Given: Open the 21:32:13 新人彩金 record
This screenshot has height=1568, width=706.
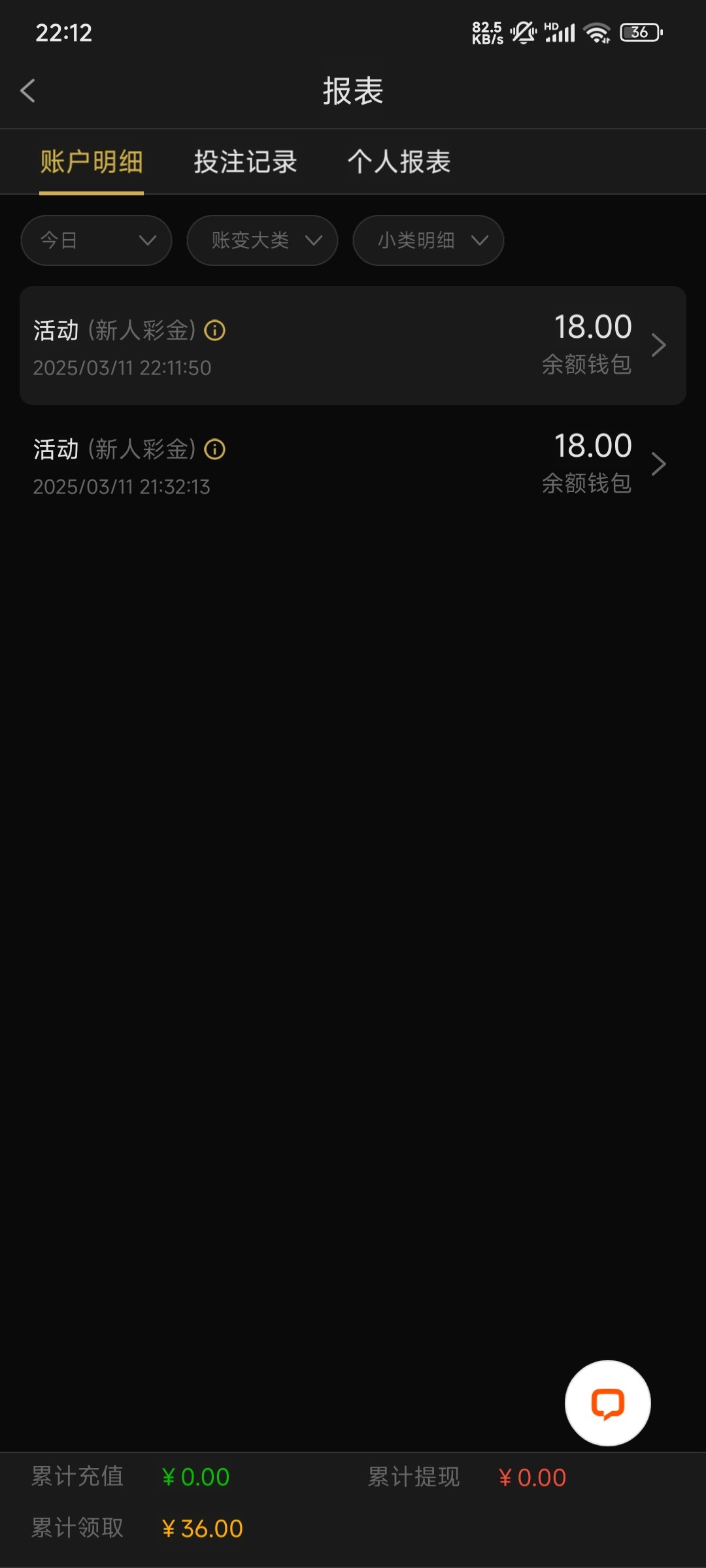Looking at the screenshot, I should pos(353,465).
